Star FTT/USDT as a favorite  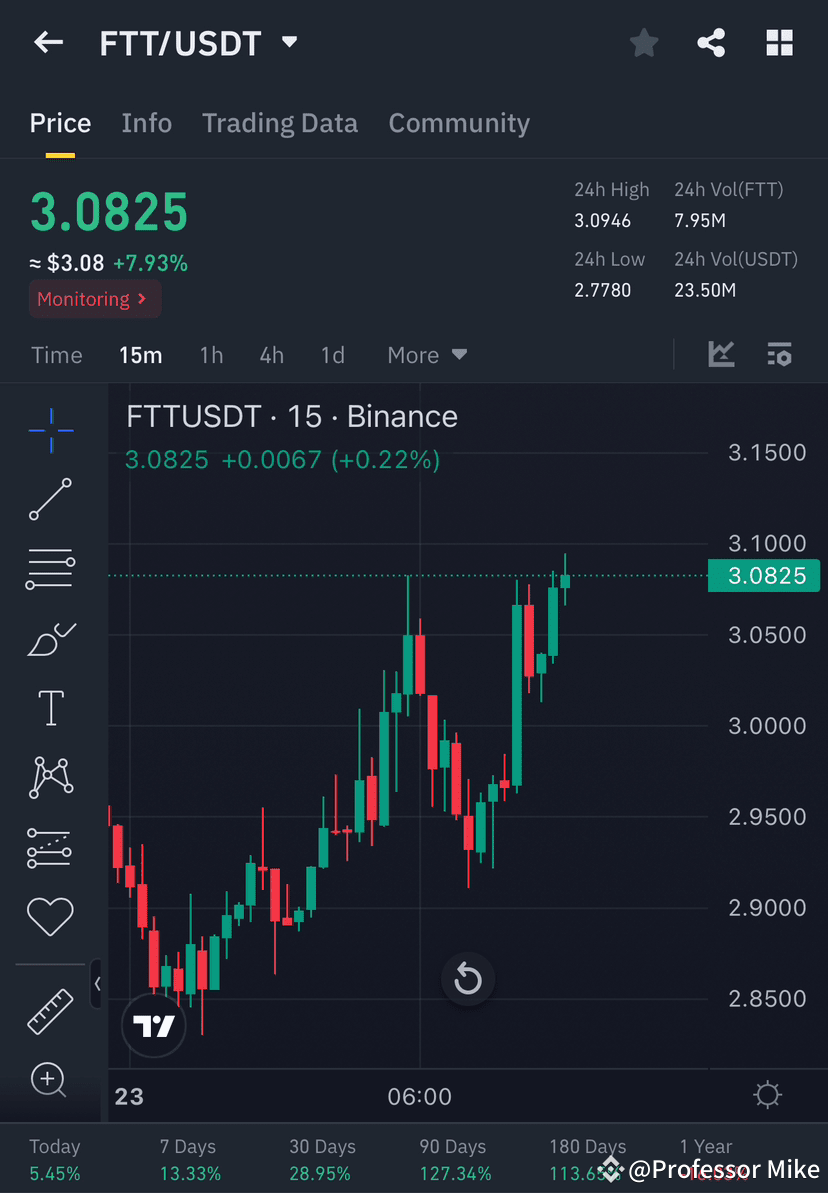click(x=644, y=43)
